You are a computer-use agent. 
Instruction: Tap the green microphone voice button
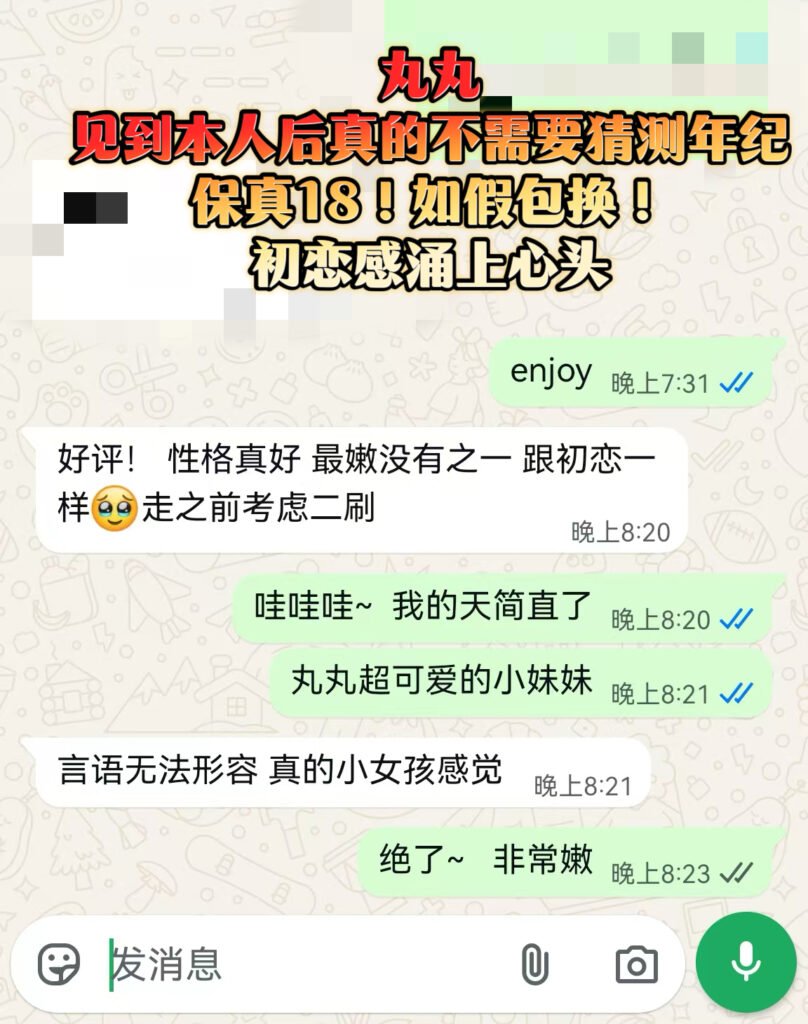point(746,962)
